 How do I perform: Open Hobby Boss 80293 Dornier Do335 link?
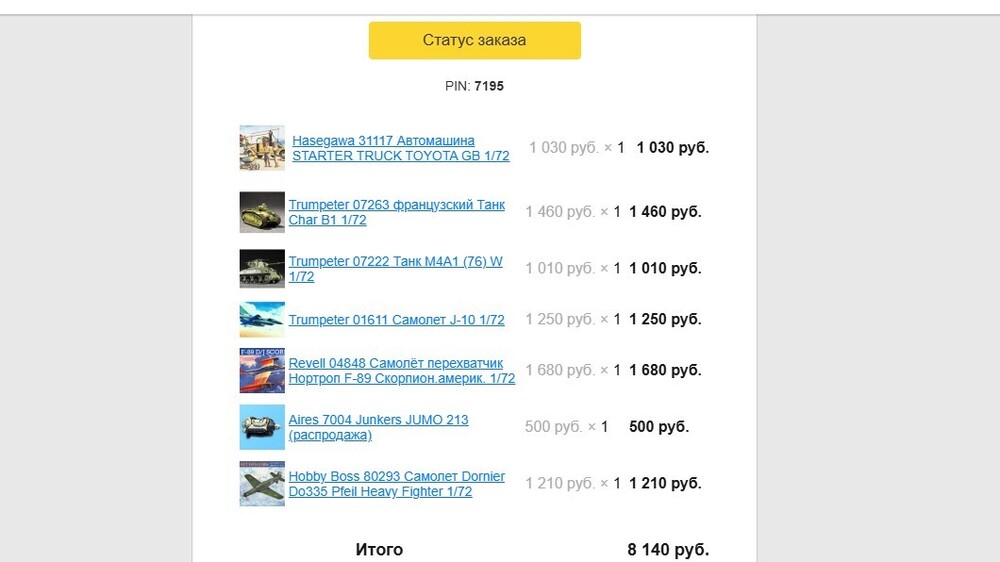[396, 484]
